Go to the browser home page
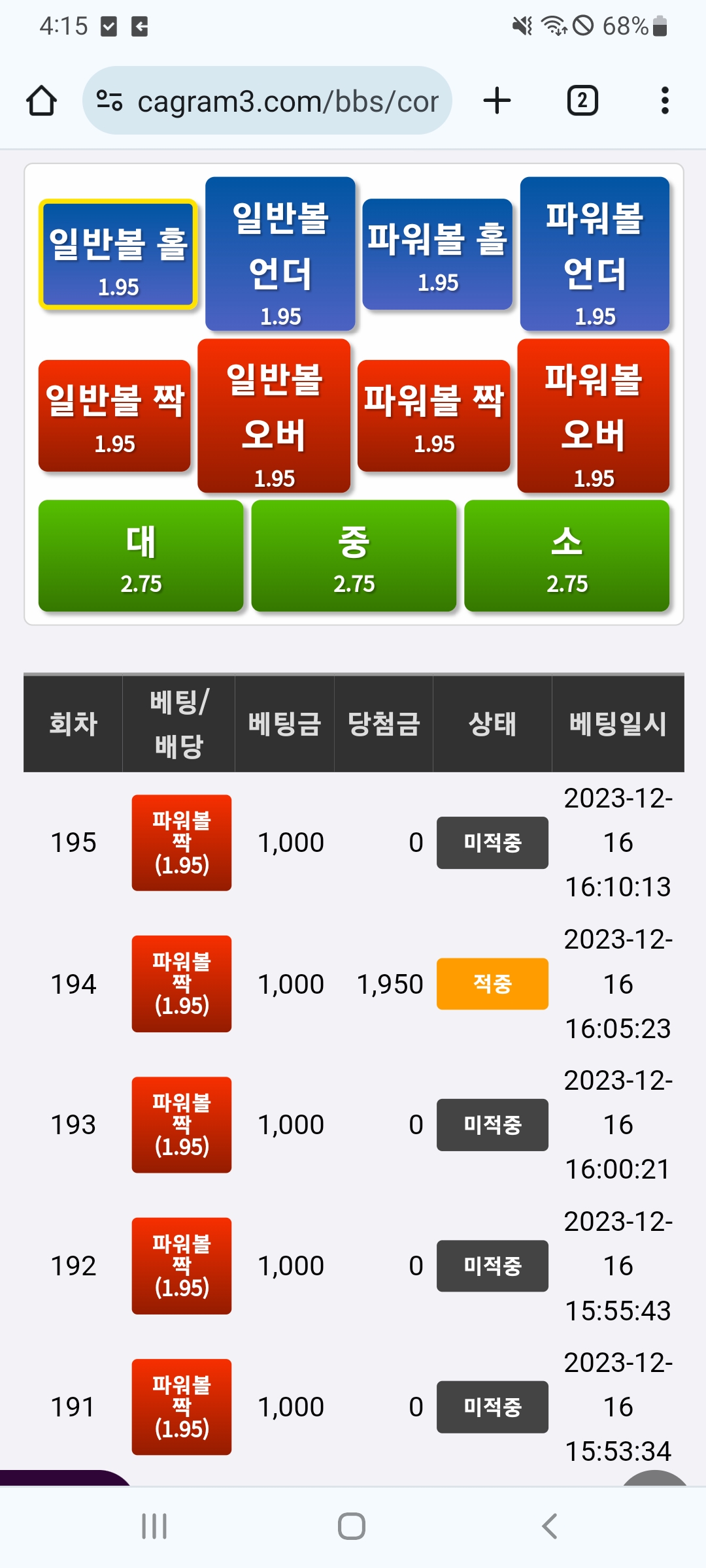 tap(41, 101)
